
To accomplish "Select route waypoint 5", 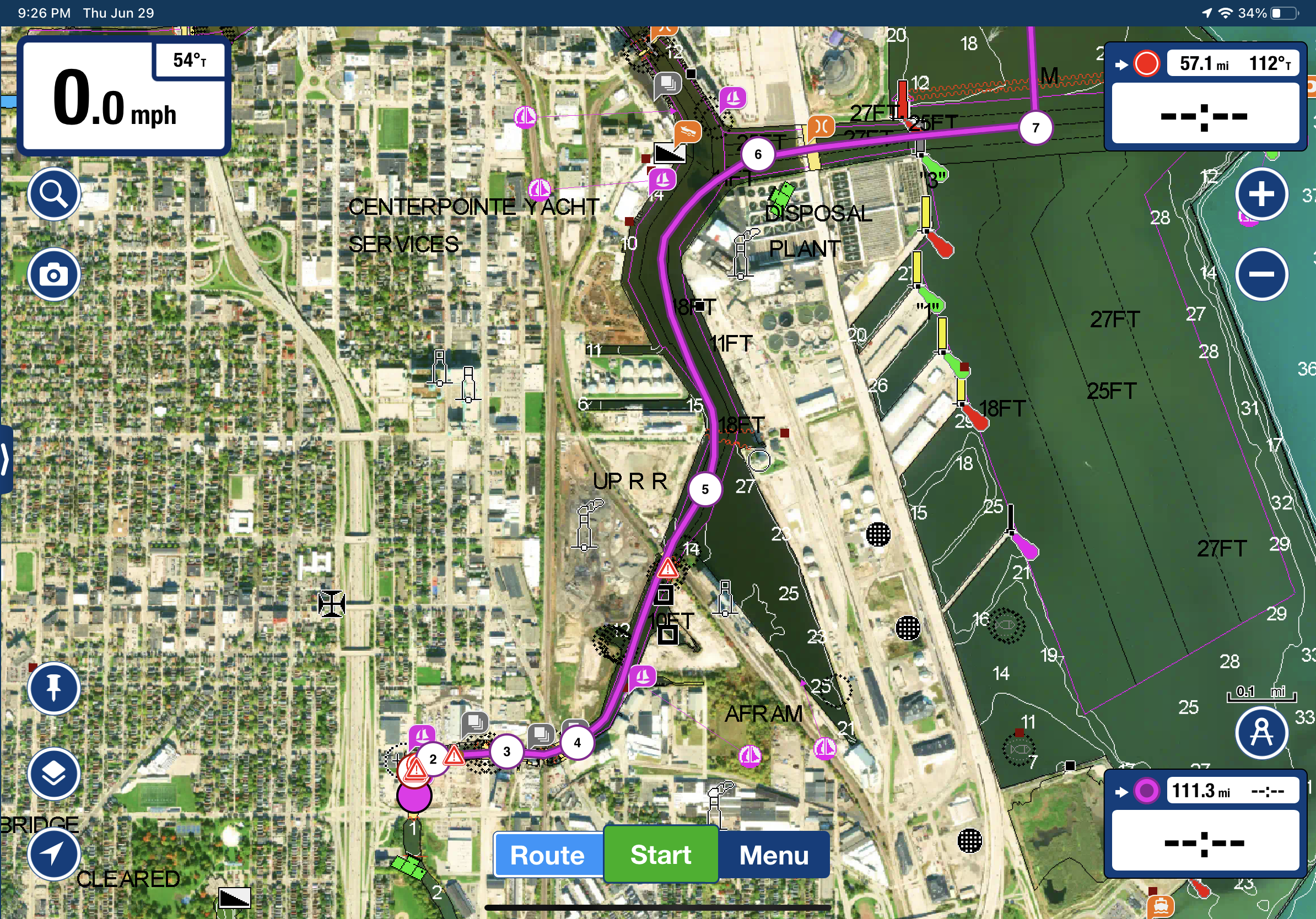I will [705, 489].
